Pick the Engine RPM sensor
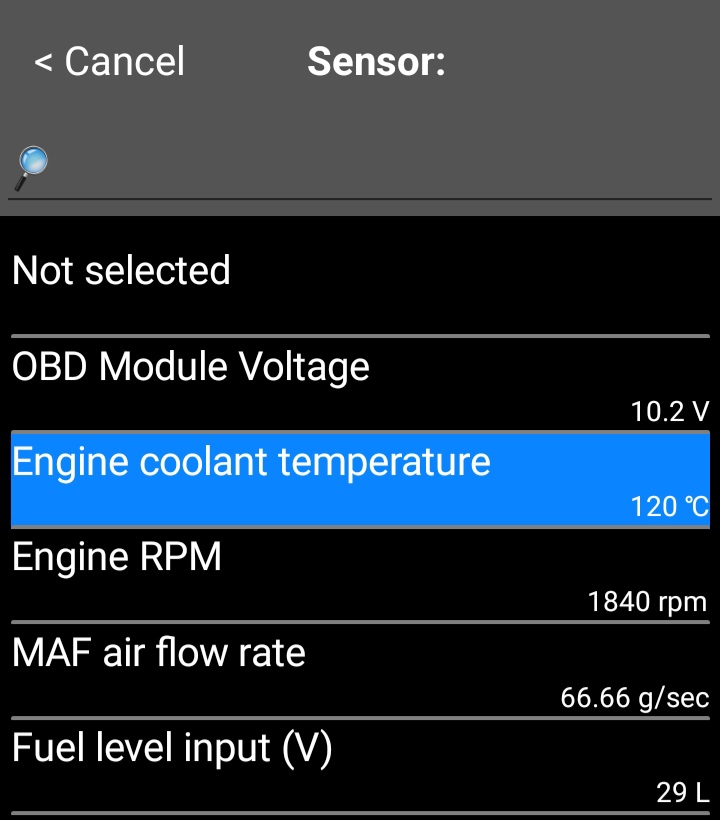The height and width of the screenshot is (820, 720). pyautogui.click(x=360, y=575)
